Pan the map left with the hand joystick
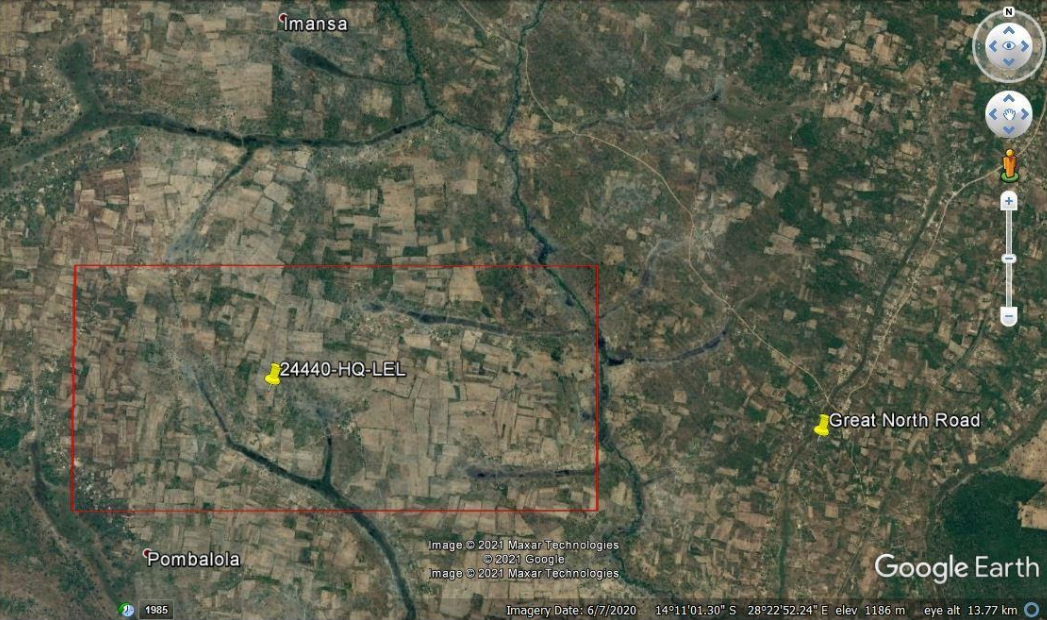 click(x=993, y=115)
